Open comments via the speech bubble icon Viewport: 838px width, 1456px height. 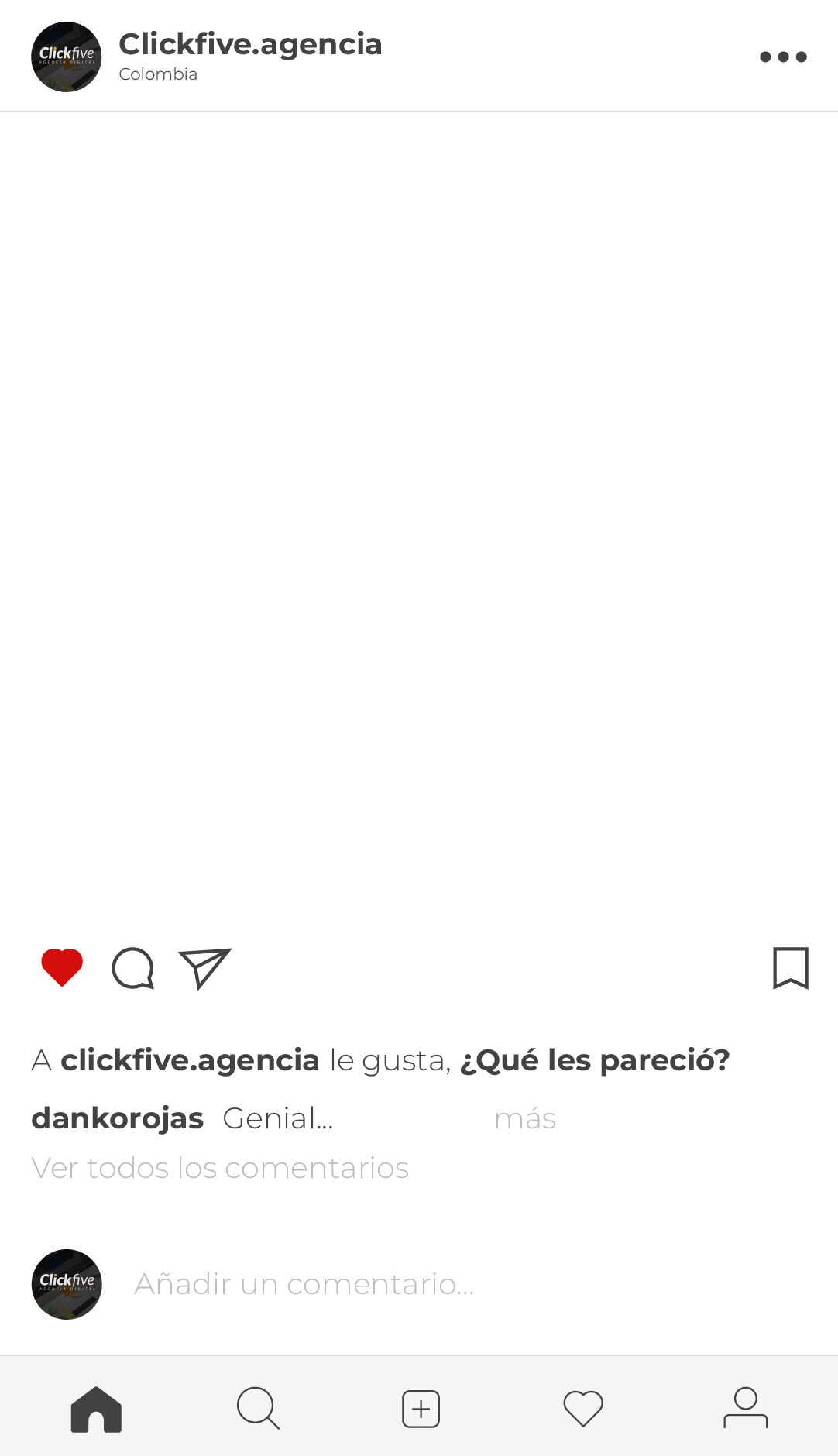pyautogui.click(x=133, y=968)
